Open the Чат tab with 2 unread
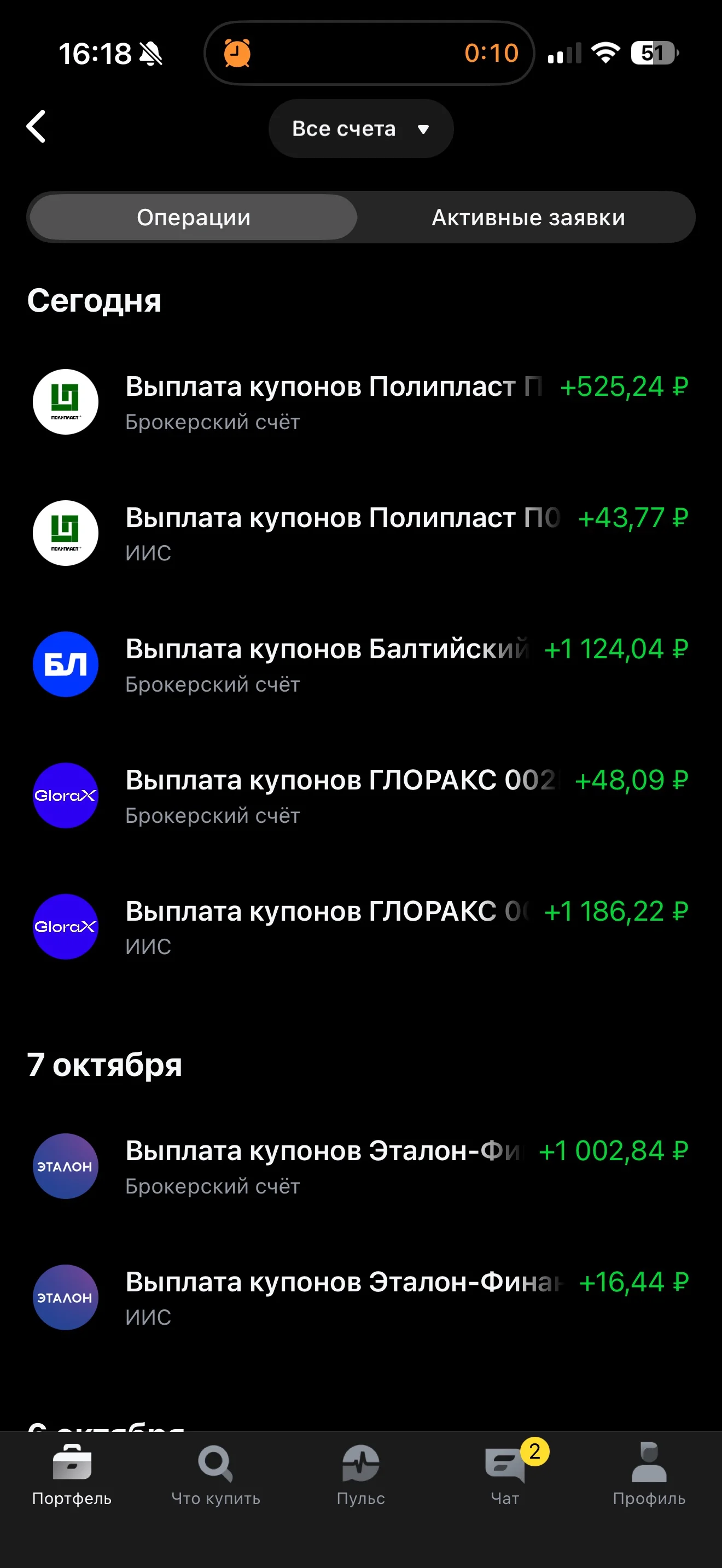722x1568 pixels. (505, 1475)
